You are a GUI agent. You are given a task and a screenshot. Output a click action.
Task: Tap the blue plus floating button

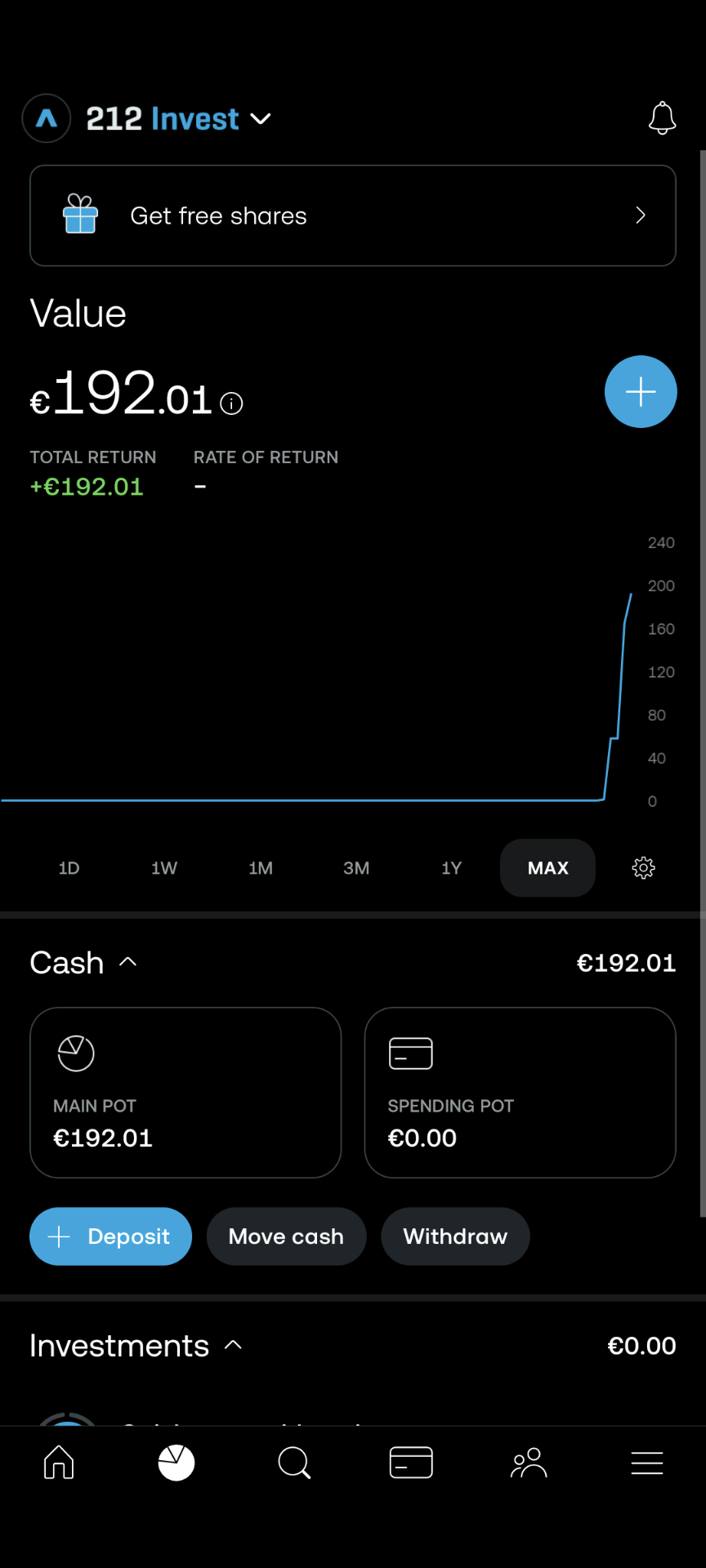[x=641, y=392]
